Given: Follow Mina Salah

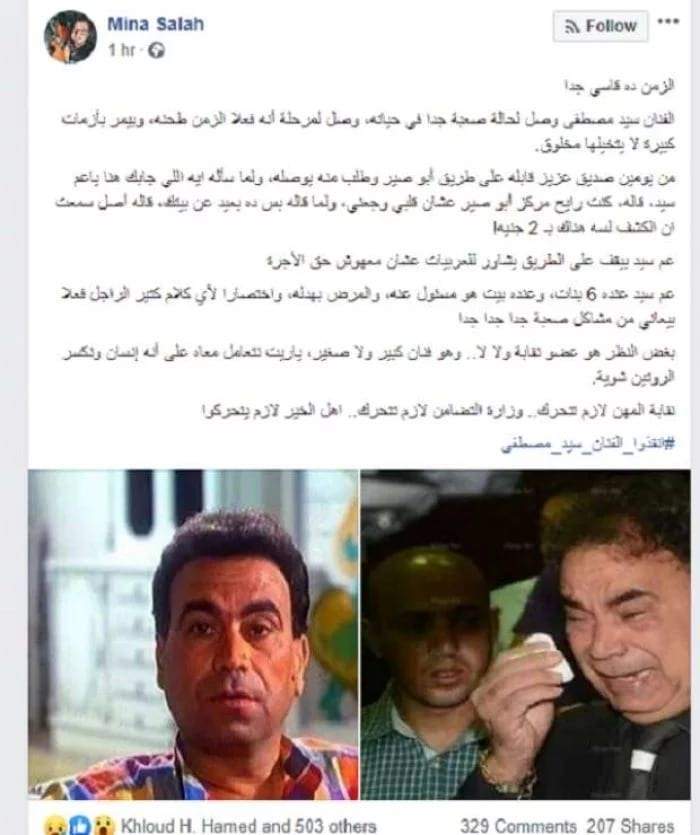Looking at the screenshot, I should click(600, 26).
